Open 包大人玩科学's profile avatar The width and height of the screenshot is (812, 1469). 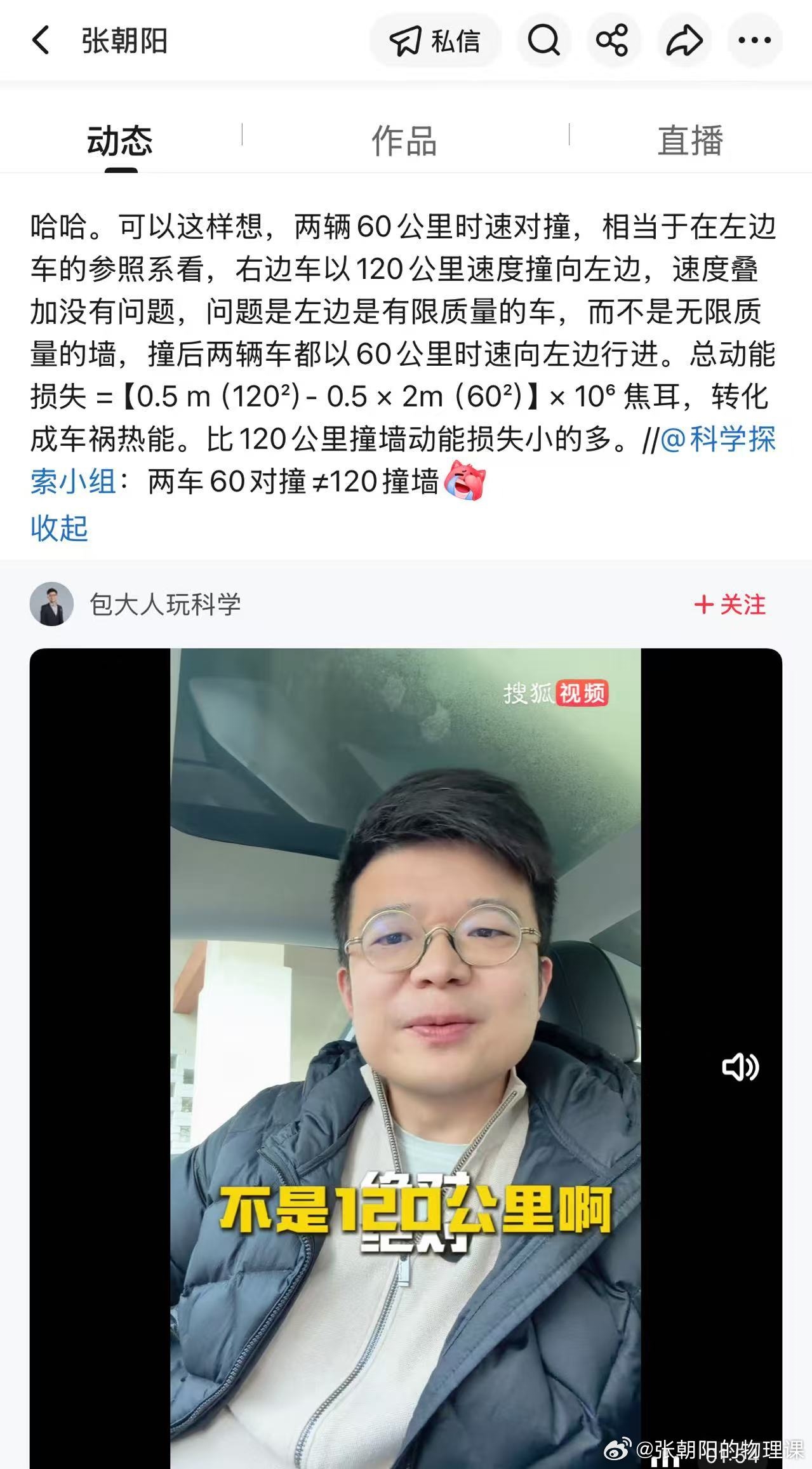(51, 604)
